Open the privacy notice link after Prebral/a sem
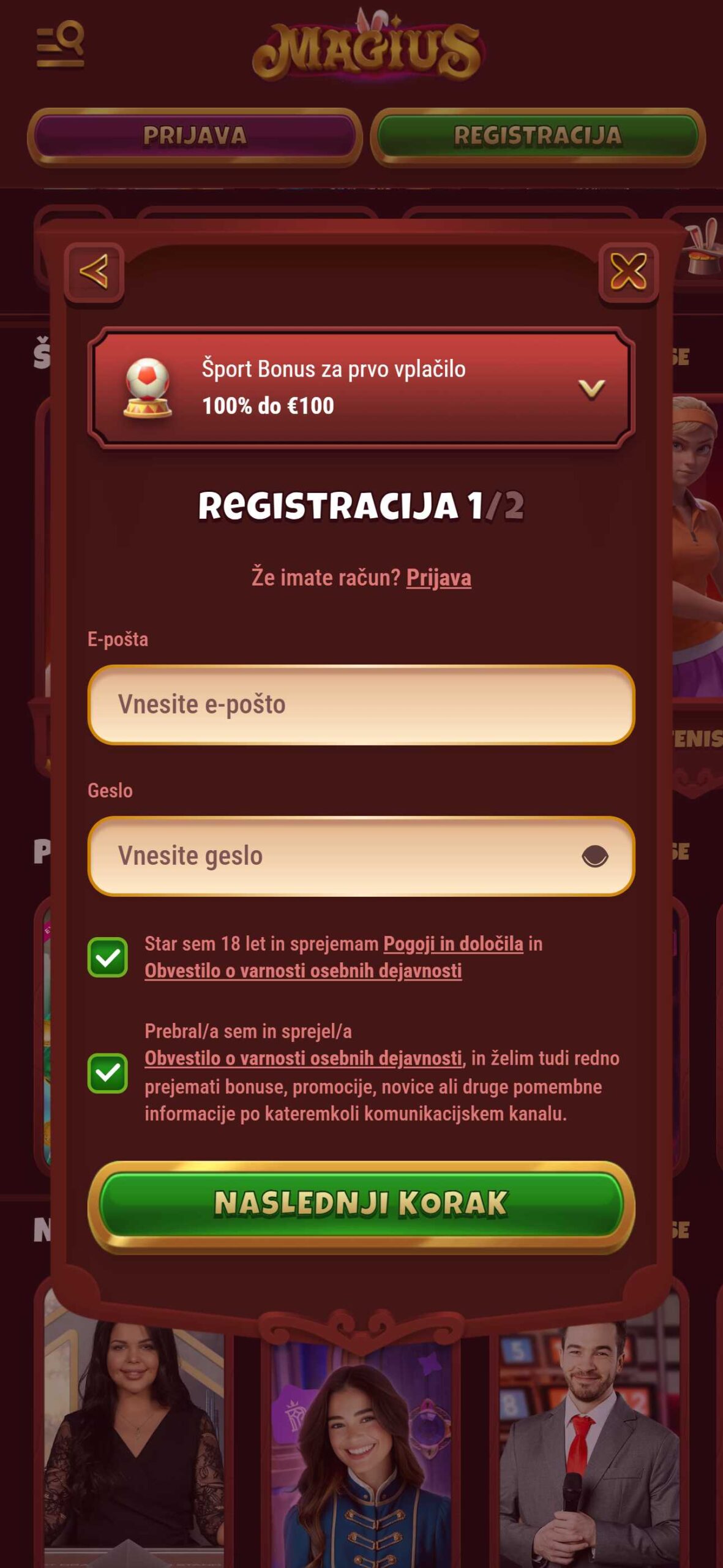 point(303,1058)
